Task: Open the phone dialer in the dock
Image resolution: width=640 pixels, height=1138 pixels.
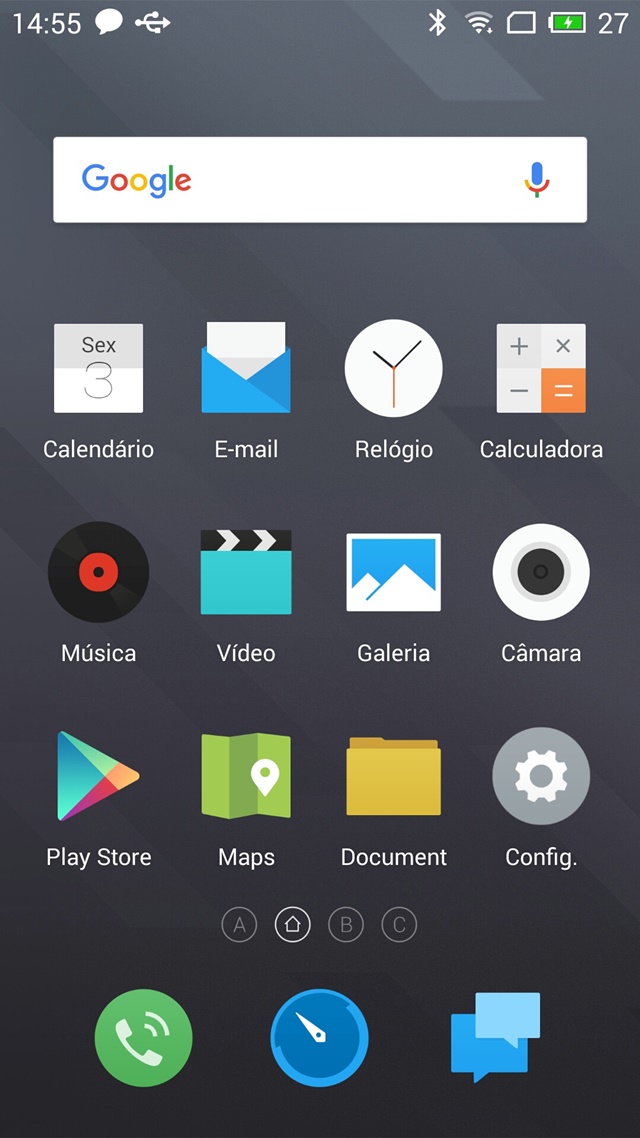Action: click(x=144, y=1038)
